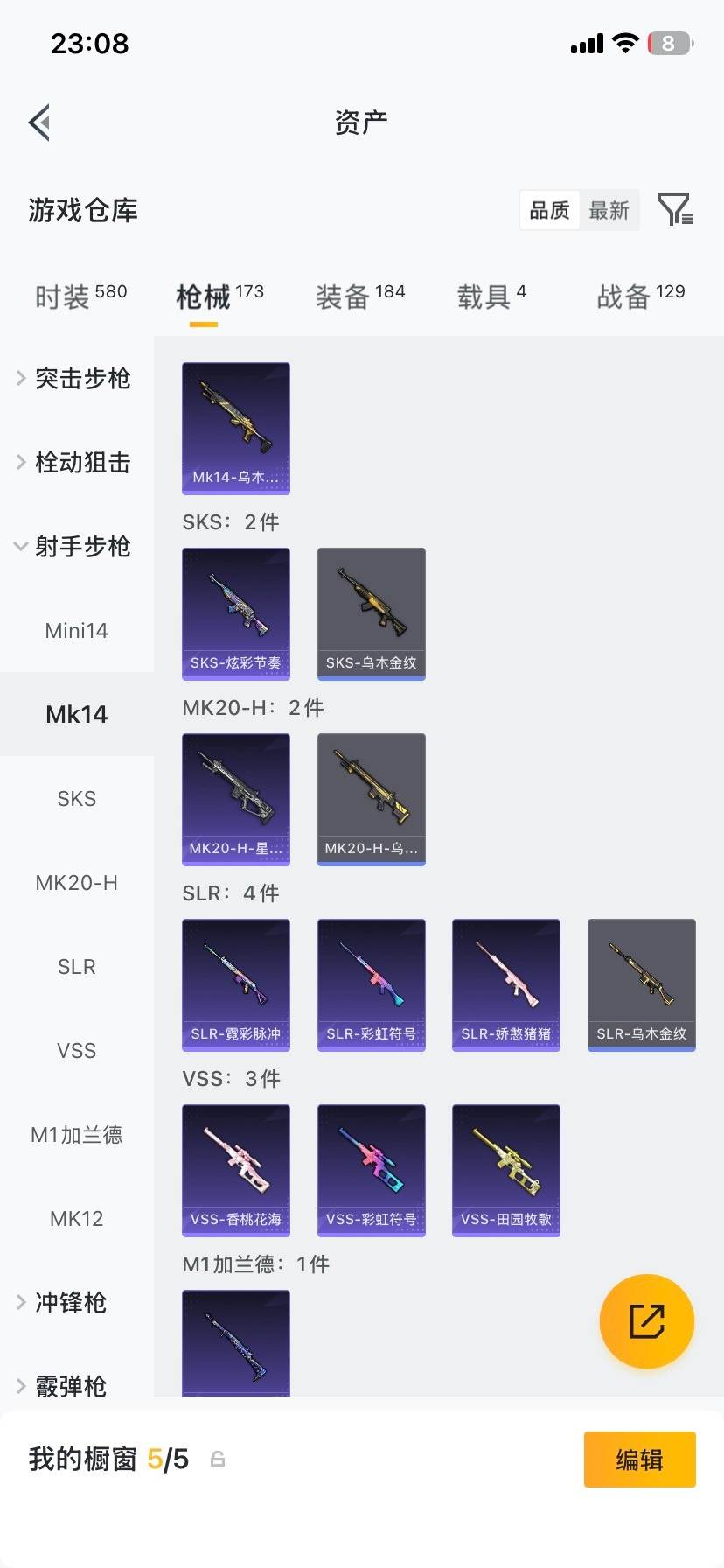
Task: Edit my showcase with 编辑
Action: click(639, 1459)
